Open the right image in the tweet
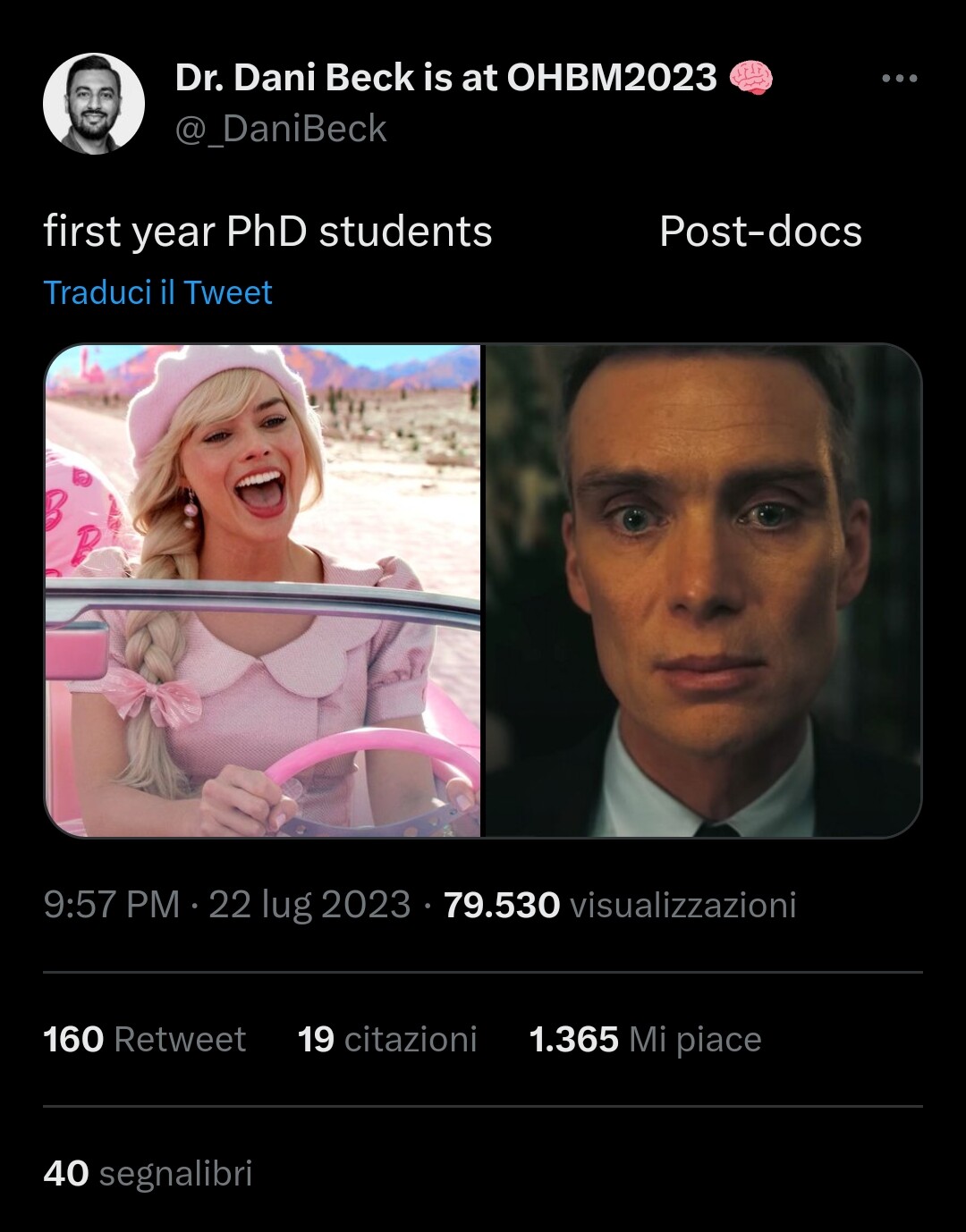 click(702, 590)
